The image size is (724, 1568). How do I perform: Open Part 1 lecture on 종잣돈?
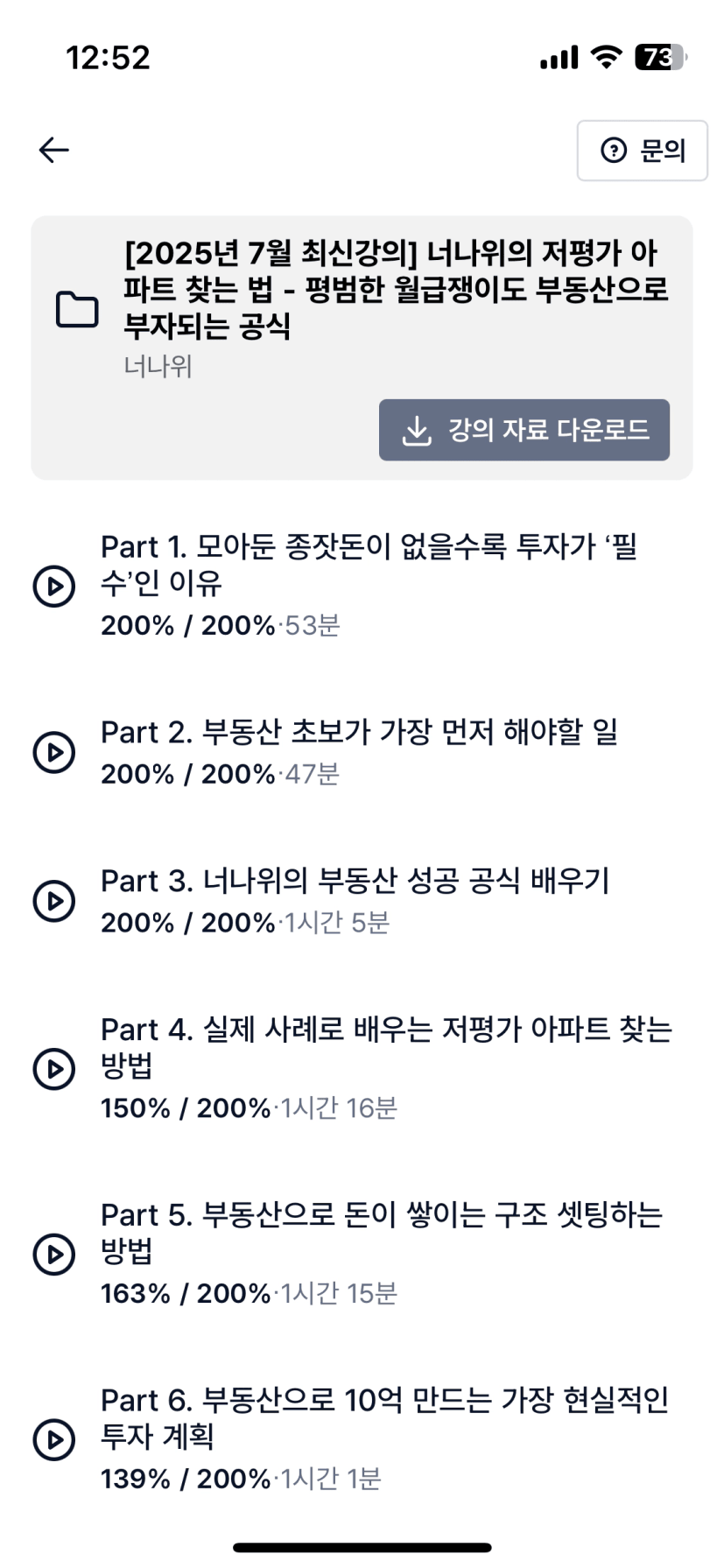[362, 586]
